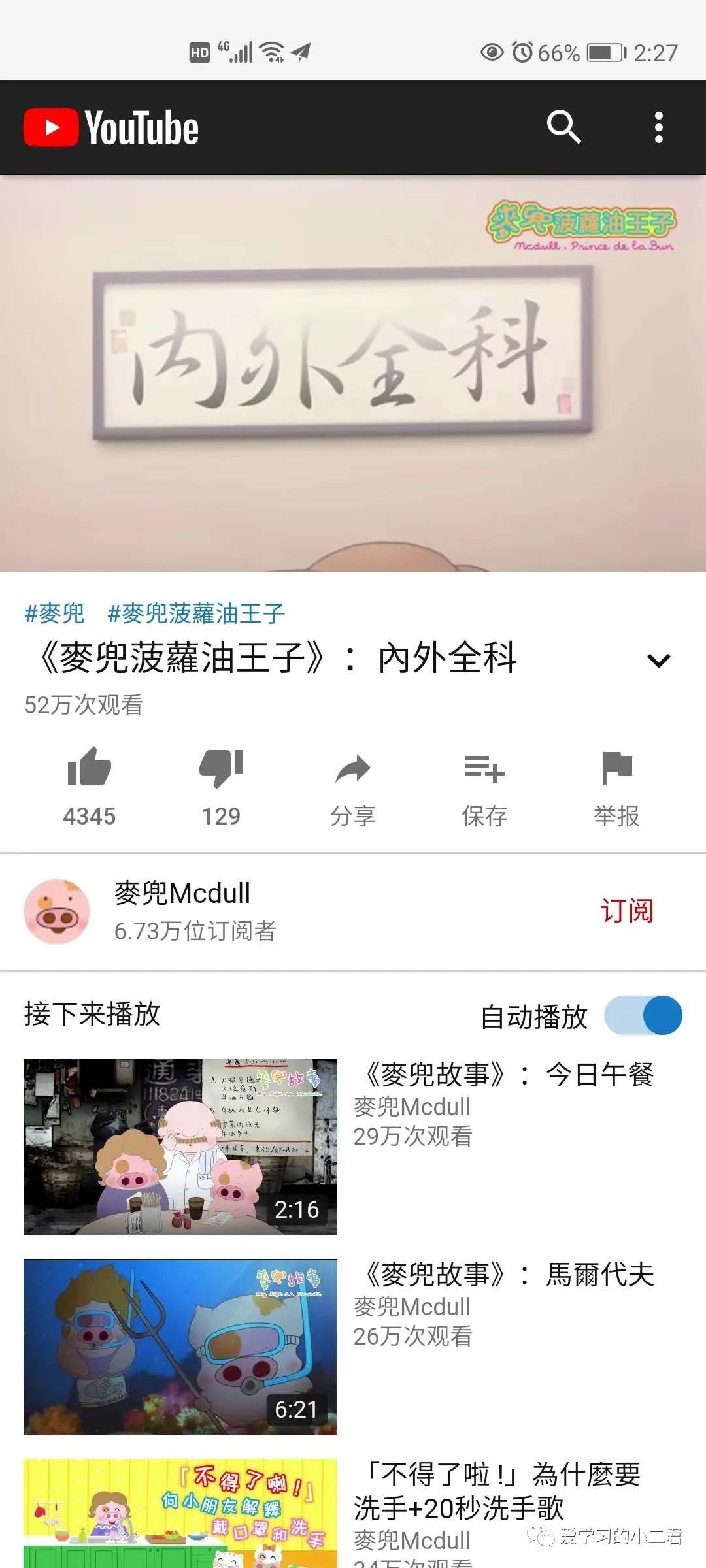Report the video with 举报
Image resolution: width=706 pixels, height=1568 pixels.
click(x=616, y=787)
